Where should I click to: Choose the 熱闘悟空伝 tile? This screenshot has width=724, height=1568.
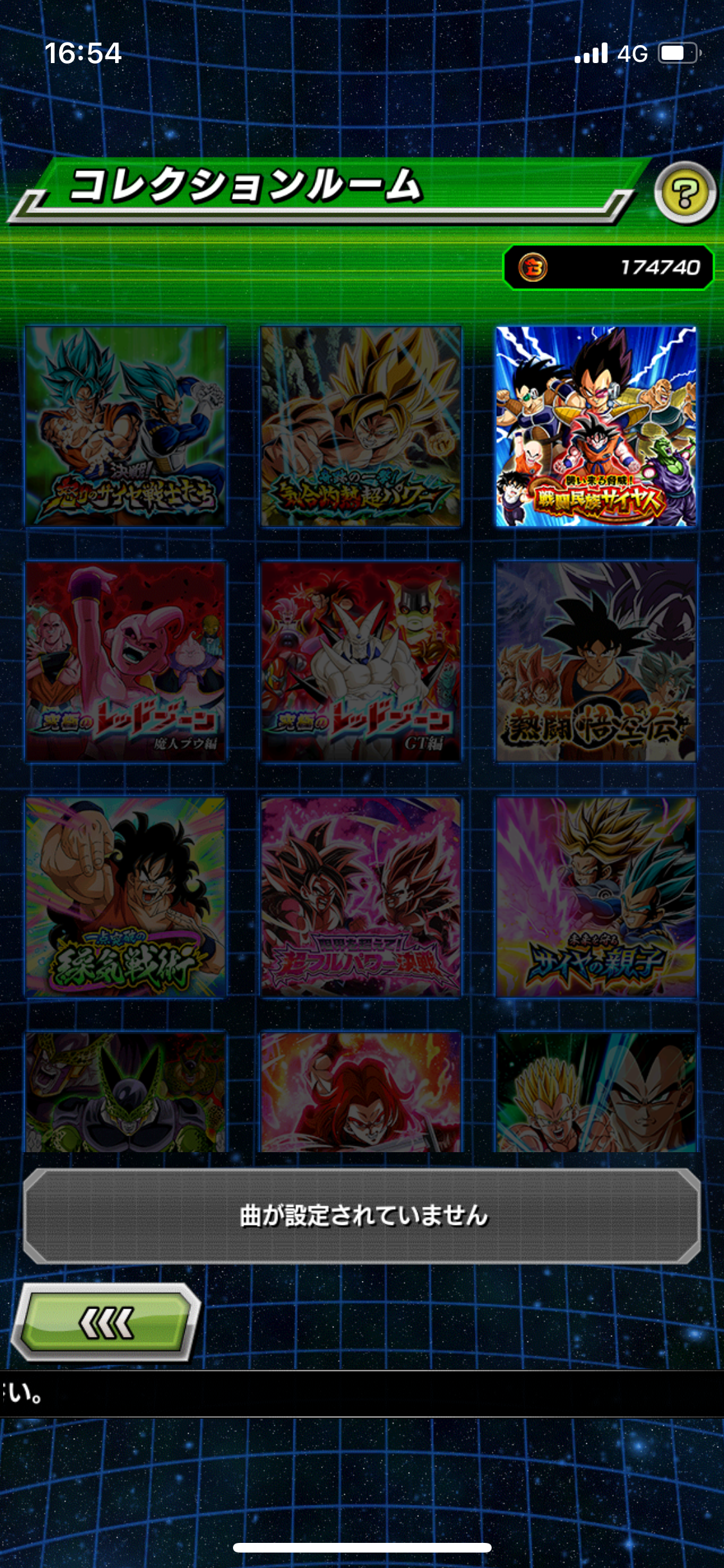(596, 662)
